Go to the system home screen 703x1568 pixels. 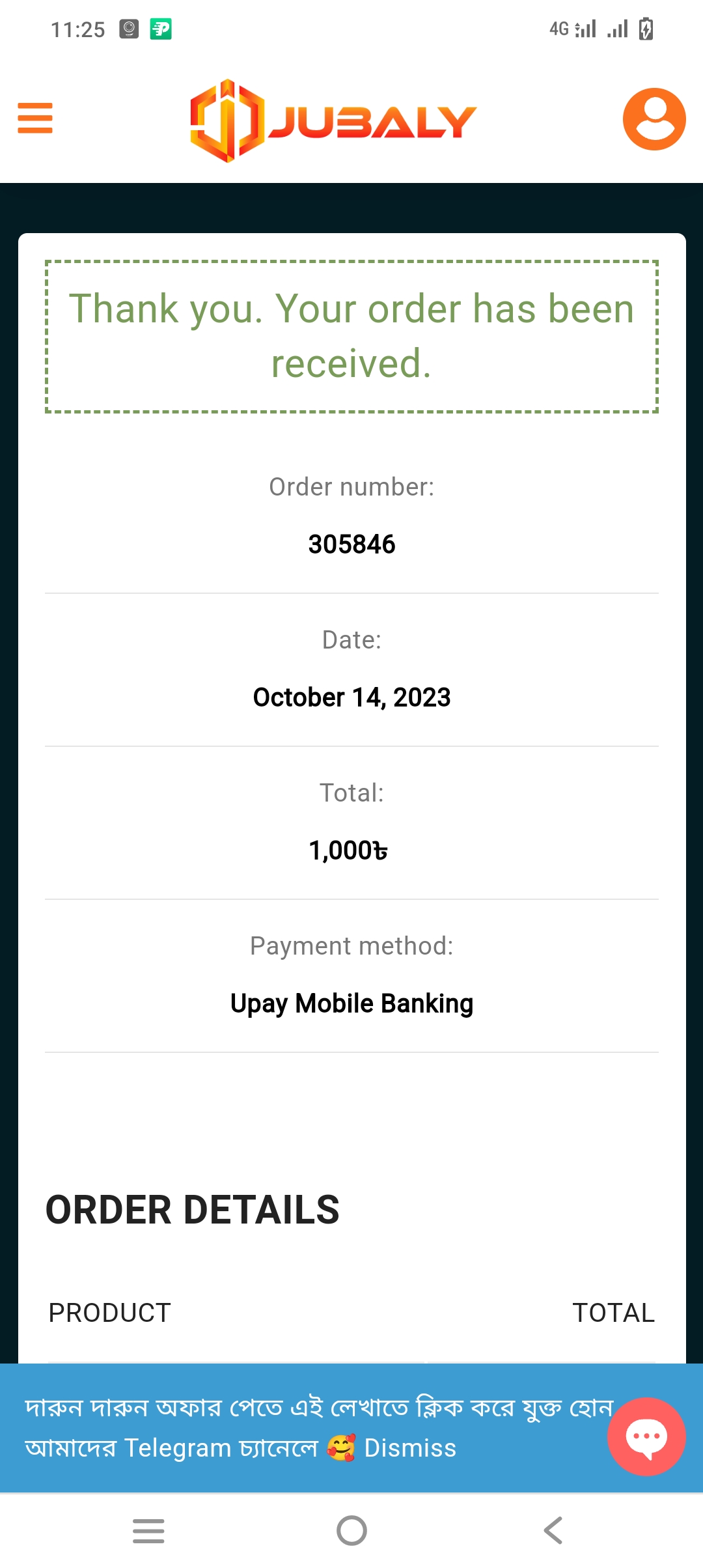tap(351, 1530)
